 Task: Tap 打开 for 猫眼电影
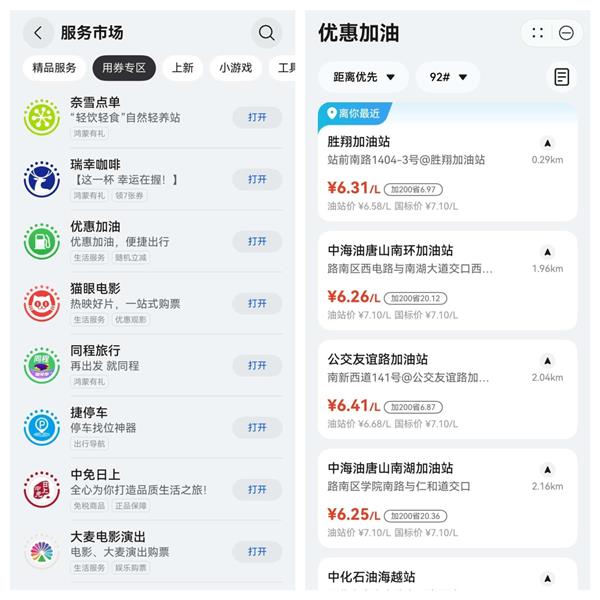257,303
